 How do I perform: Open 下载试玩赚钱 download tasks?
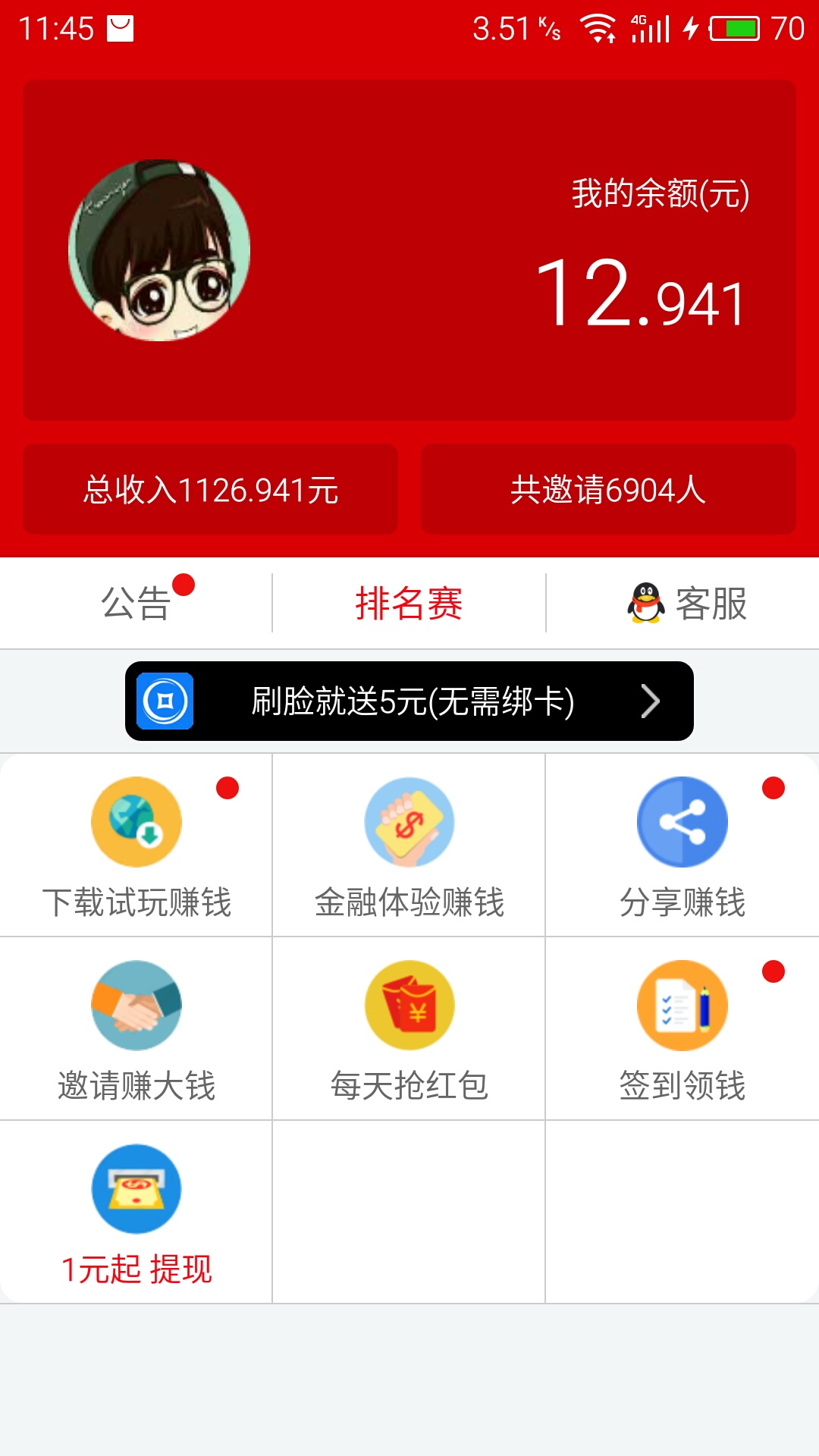click(136, 846)
